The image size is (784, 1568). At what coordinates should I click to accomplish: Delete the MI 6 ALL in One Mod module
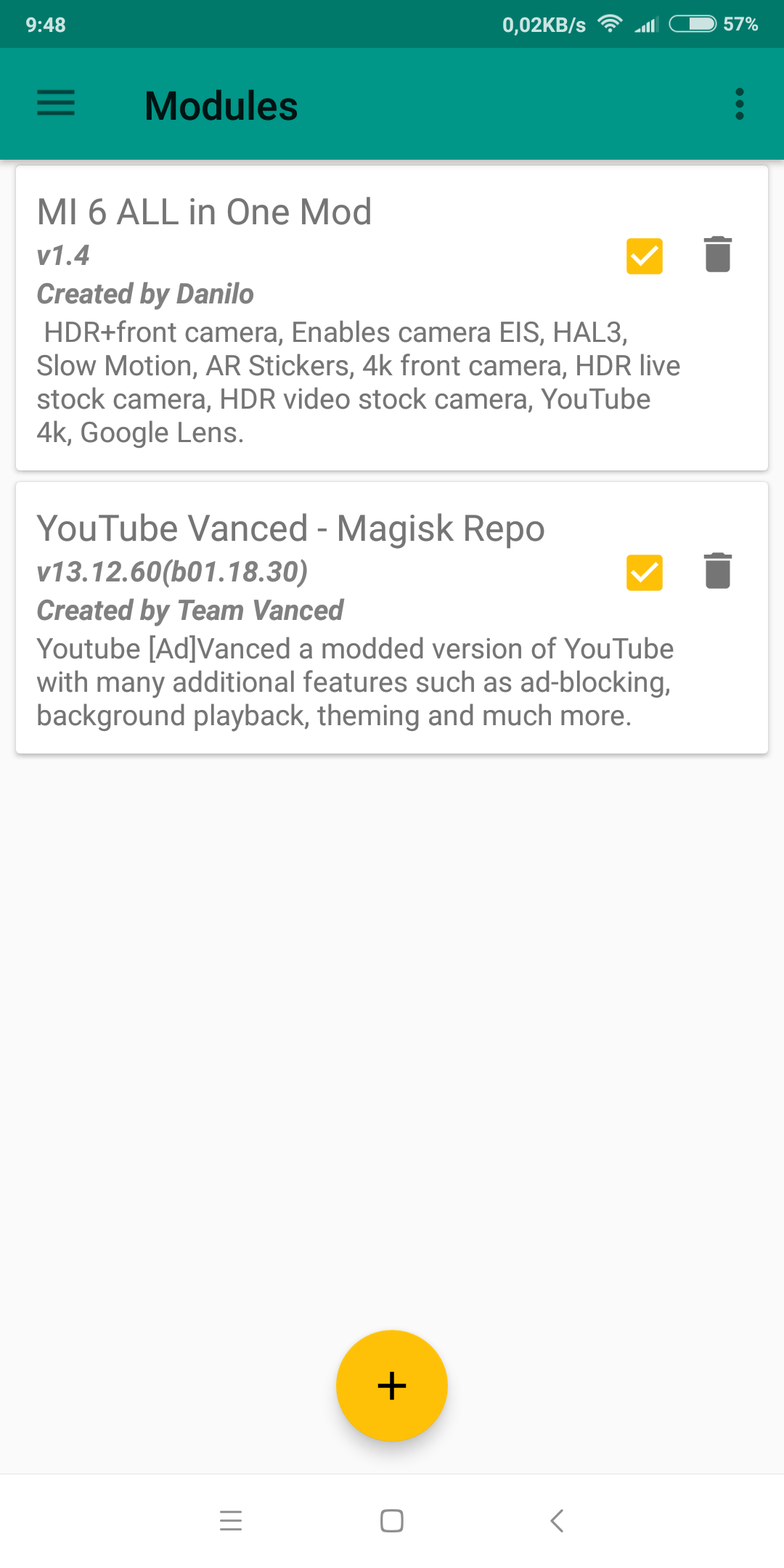(x=718, y=254)
